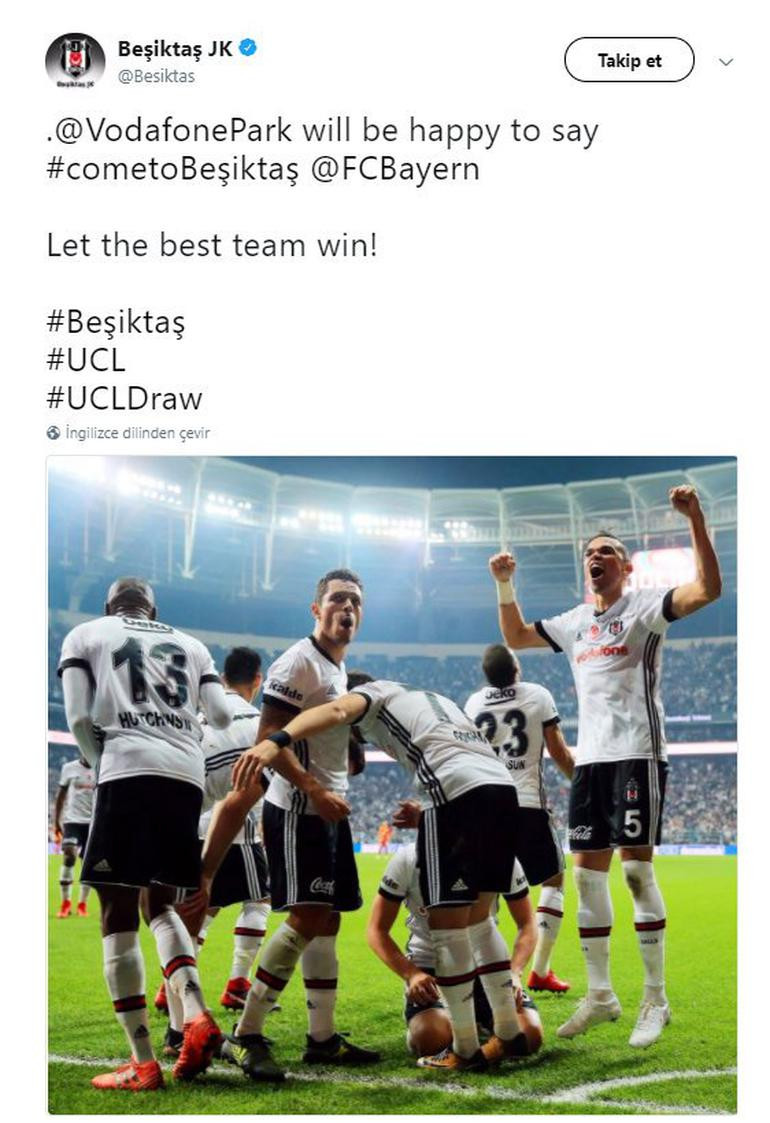Open the #cometoBeşiktaş hashtag
Image resolution: width=770 pixels, height=1123 pixels.
click(172, 168)
